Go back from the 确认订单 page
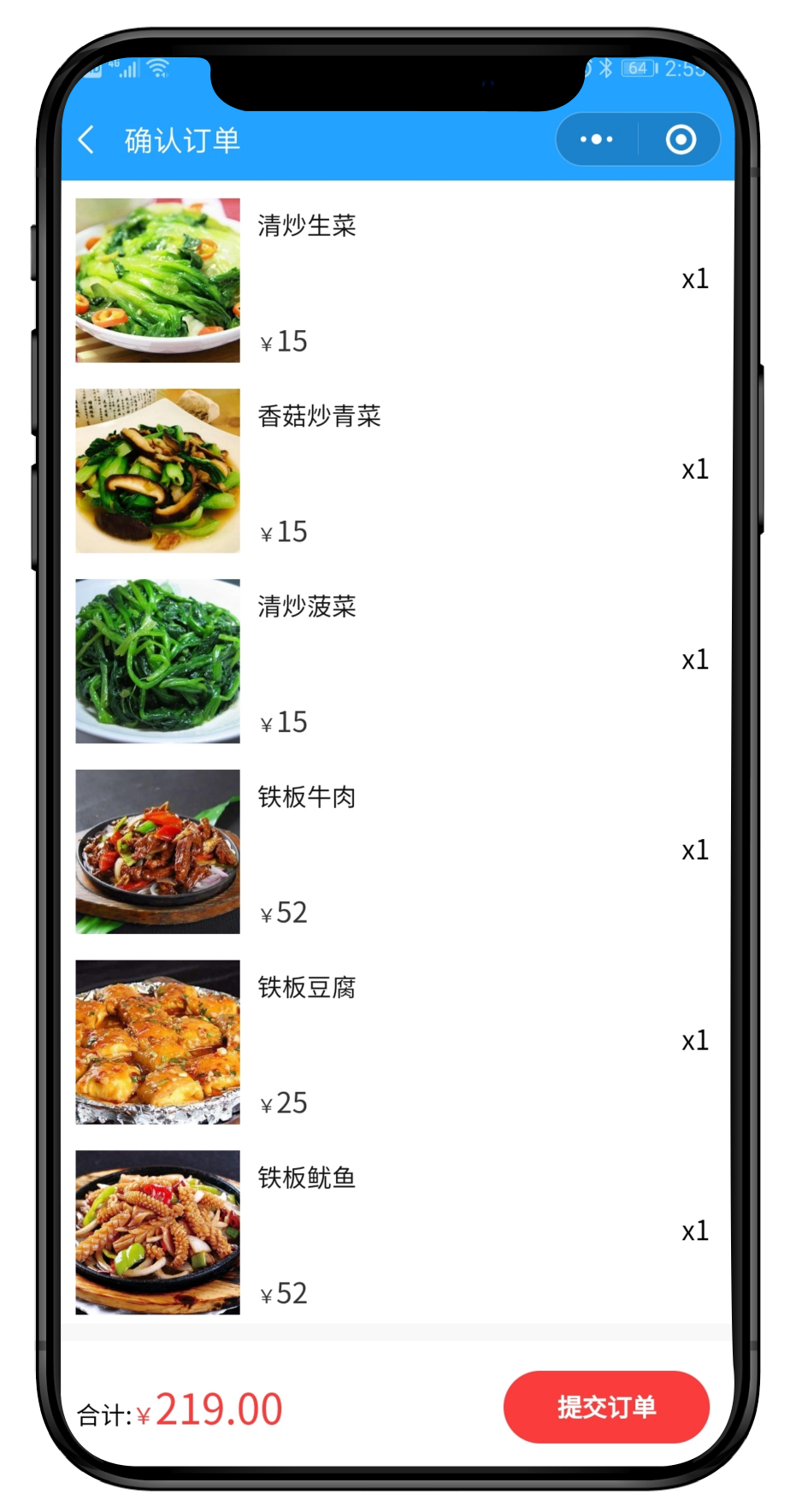This screenshot has height=1512, width=796. (86, 139)
